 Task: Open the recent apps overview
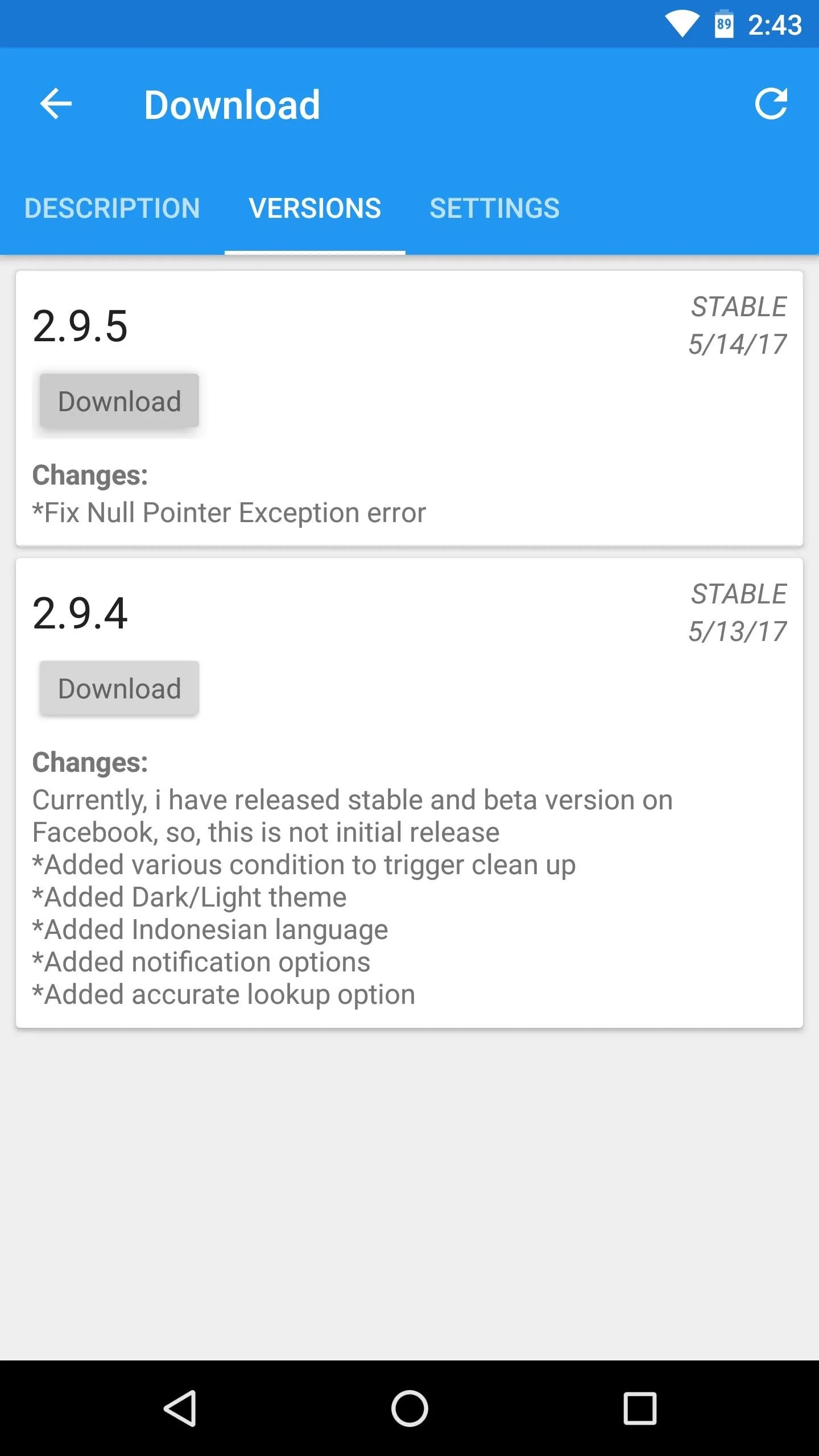coord(640,1408)
